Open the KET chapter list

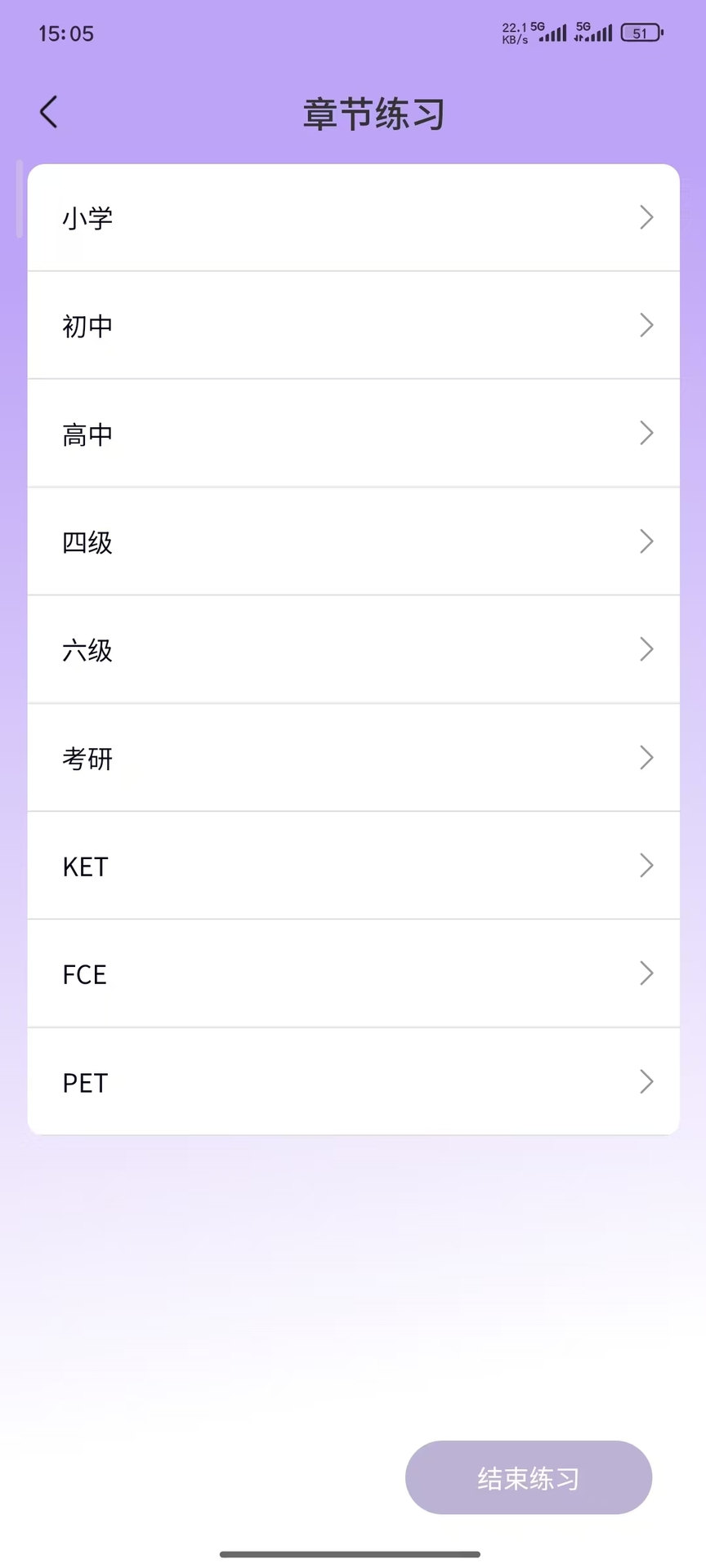(x=646, y=865)
